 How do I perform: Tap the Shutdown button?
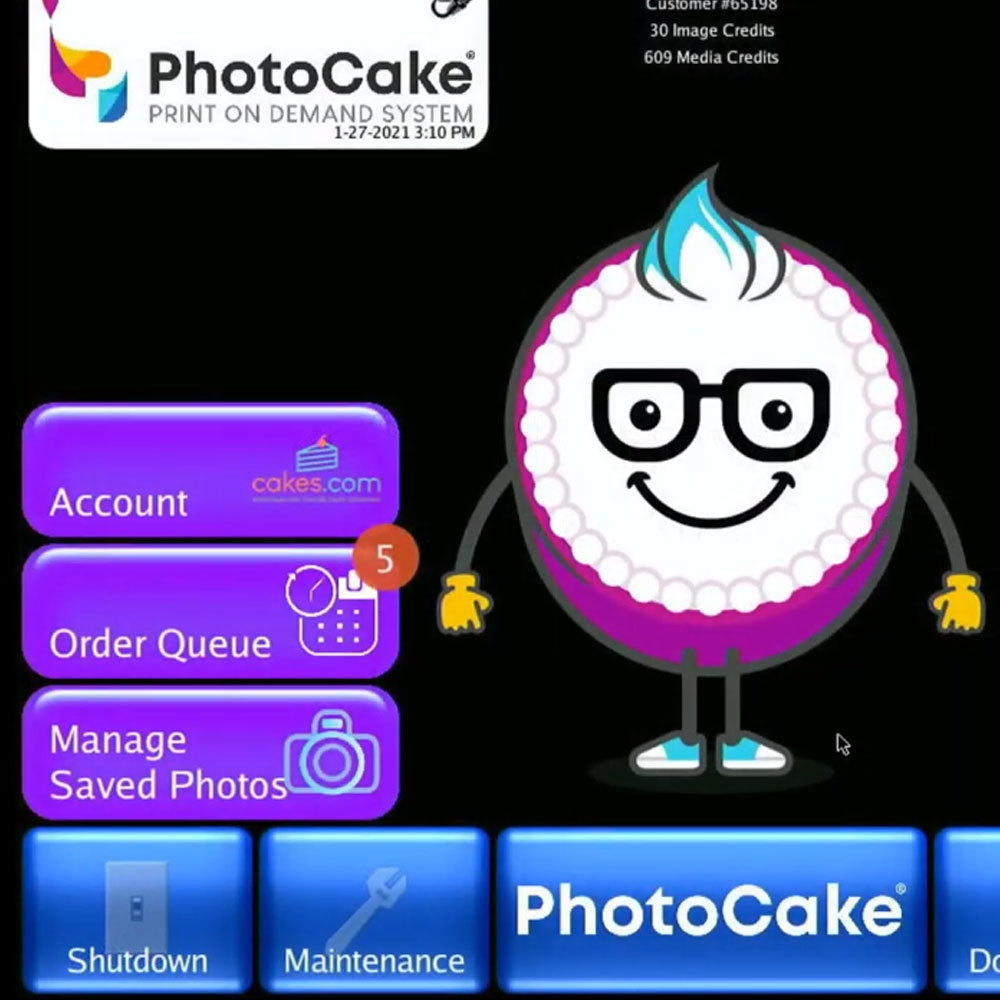[x=137, y=910]
